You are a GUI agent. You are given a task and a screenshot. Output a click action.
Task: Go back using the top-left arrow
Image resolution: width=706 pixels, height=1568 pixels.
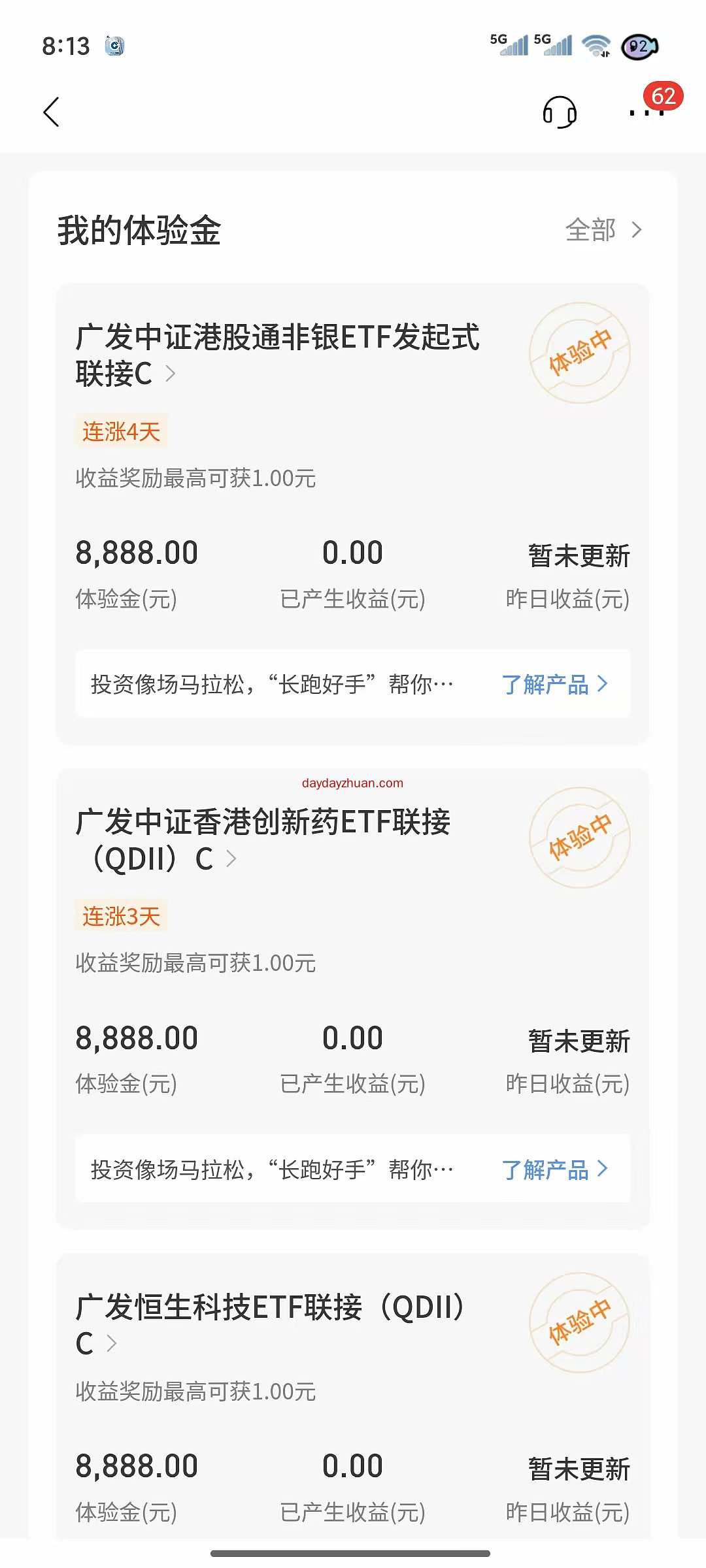(52, 112)
